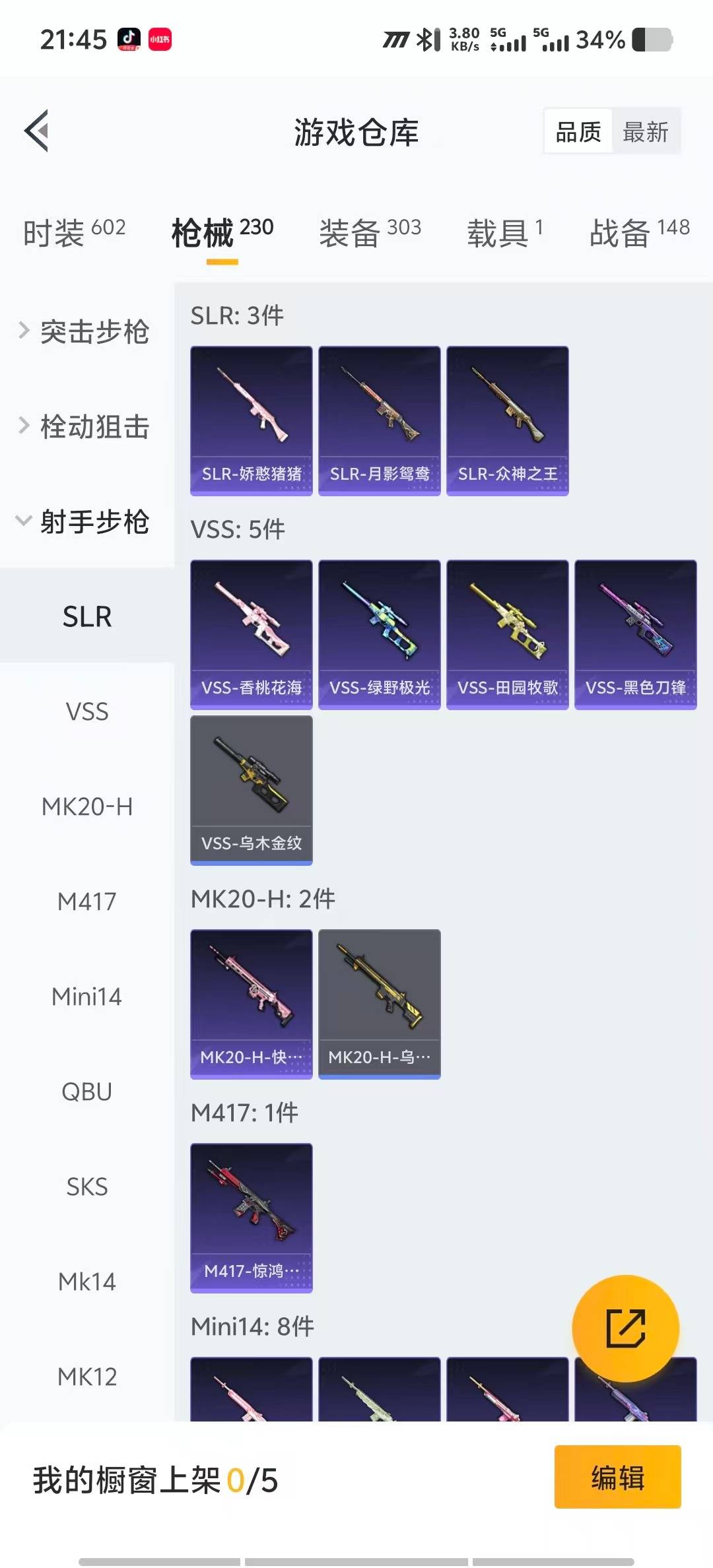Select the VSS-乌木金纹 weapon thumbnail

tap(251, 791)
